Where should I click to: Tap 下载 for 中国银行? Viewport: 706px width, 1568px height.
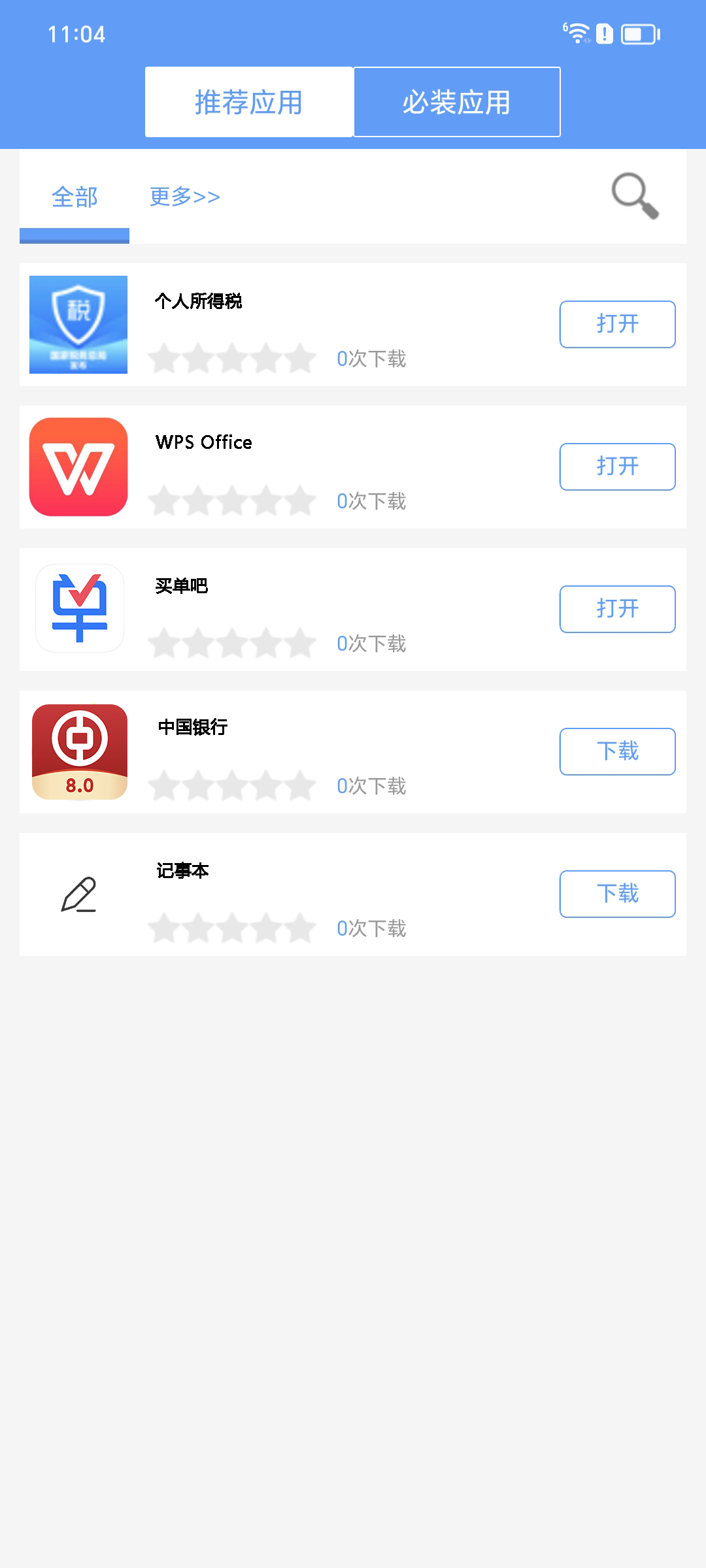click(617, 751)
